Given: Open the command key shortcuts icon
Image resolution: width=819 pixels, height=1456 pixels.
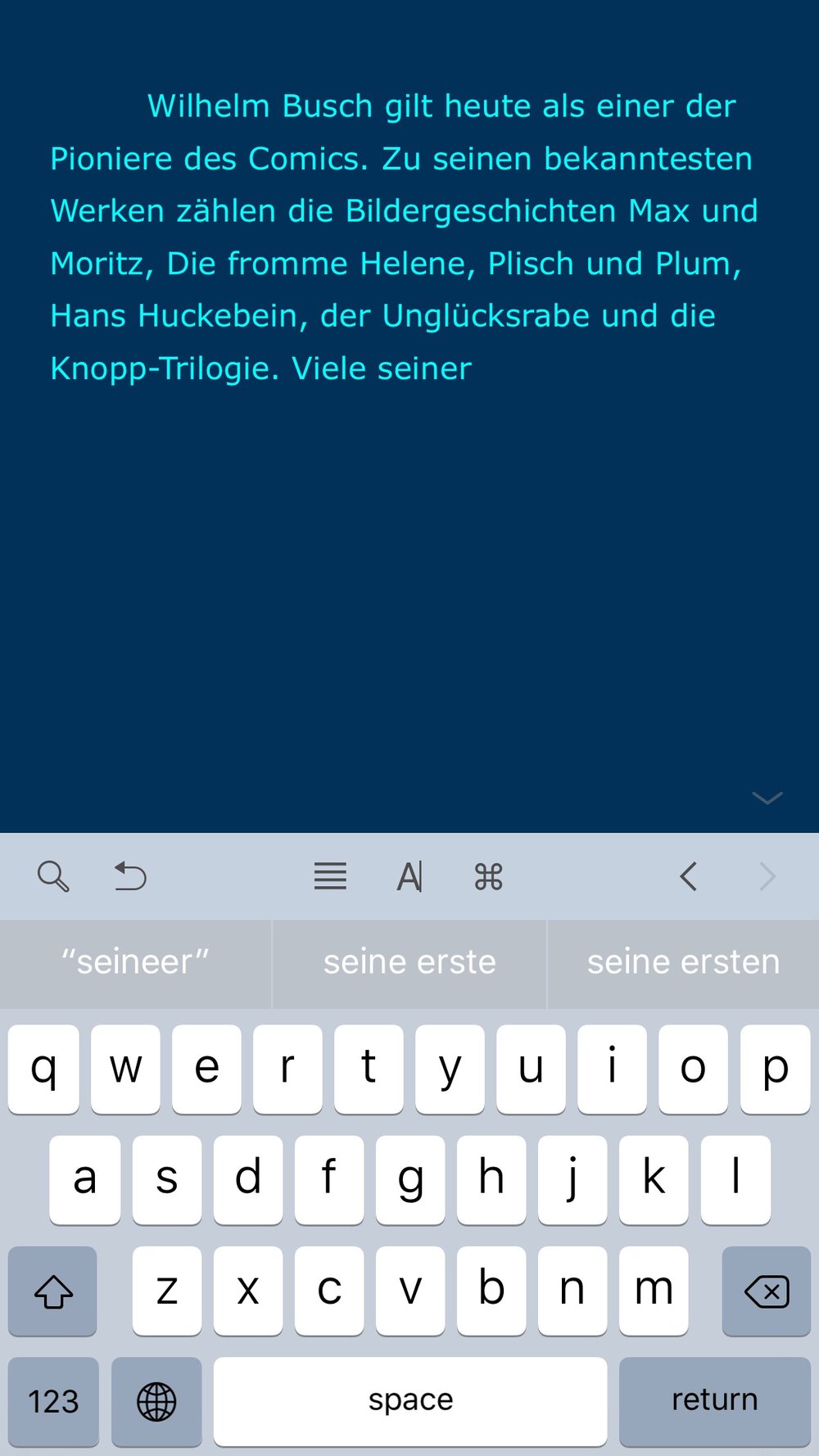Looking at the screenshot, I should (x=488, y=876).
